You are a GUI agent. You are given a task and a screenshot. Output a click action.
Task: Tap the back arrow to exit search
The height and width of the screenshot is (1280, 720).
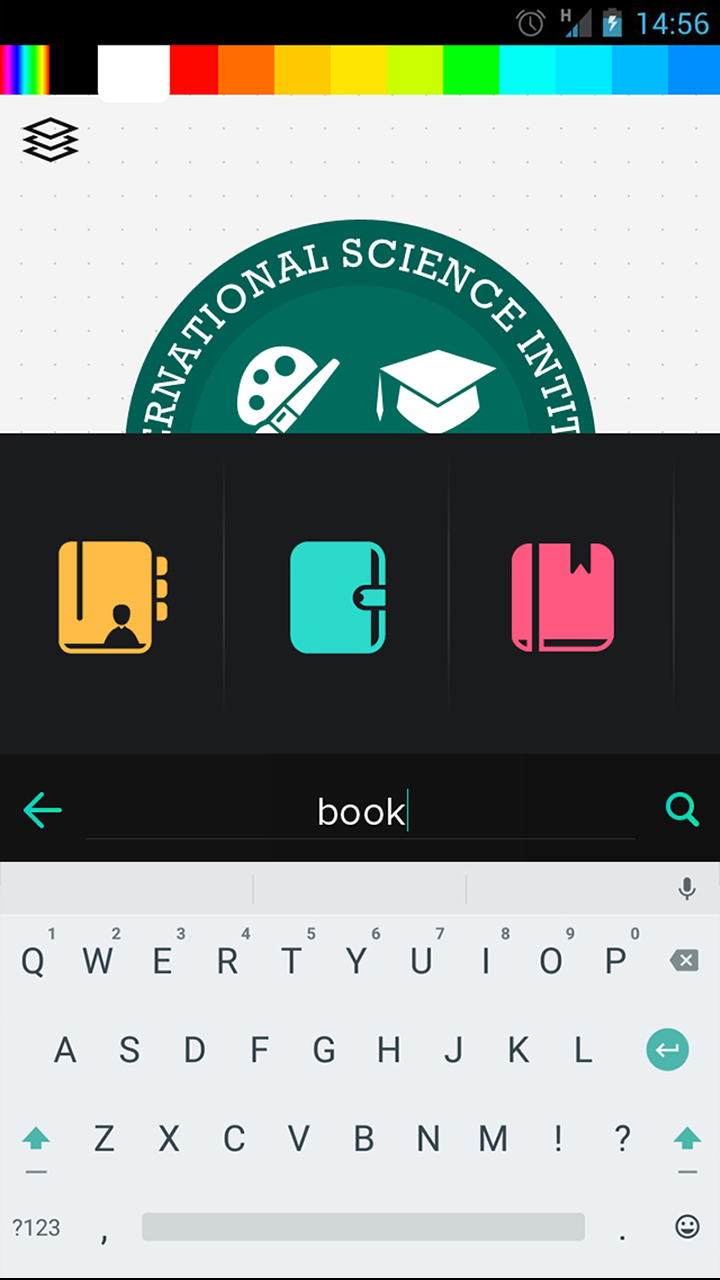[x=42, y=810]
